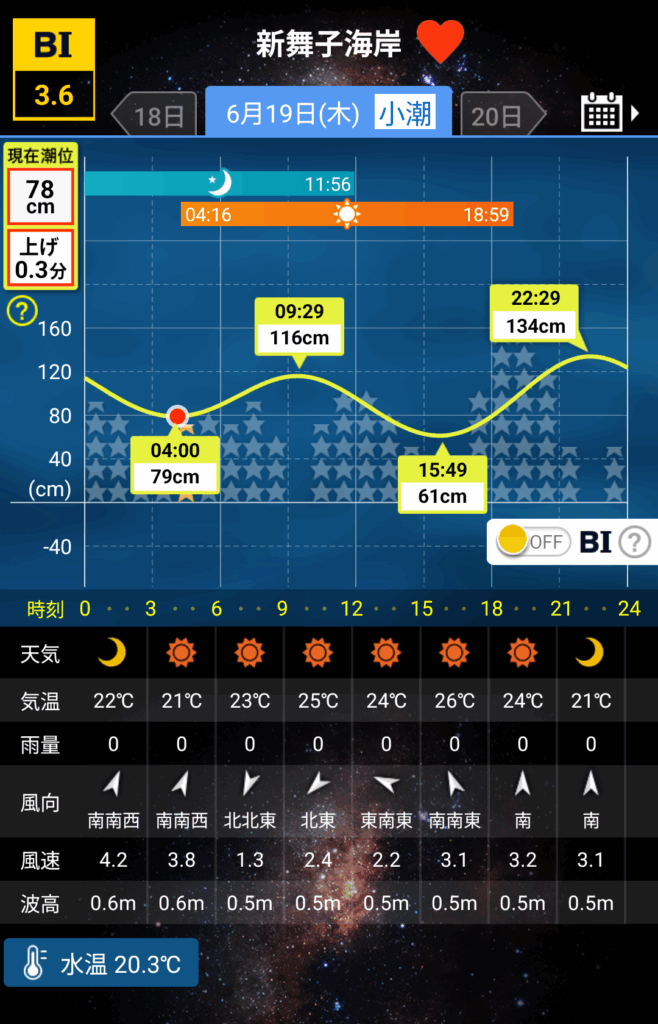
Task: Open water temperature 水温 20.3℃ details
Action: tap(101, 964)
